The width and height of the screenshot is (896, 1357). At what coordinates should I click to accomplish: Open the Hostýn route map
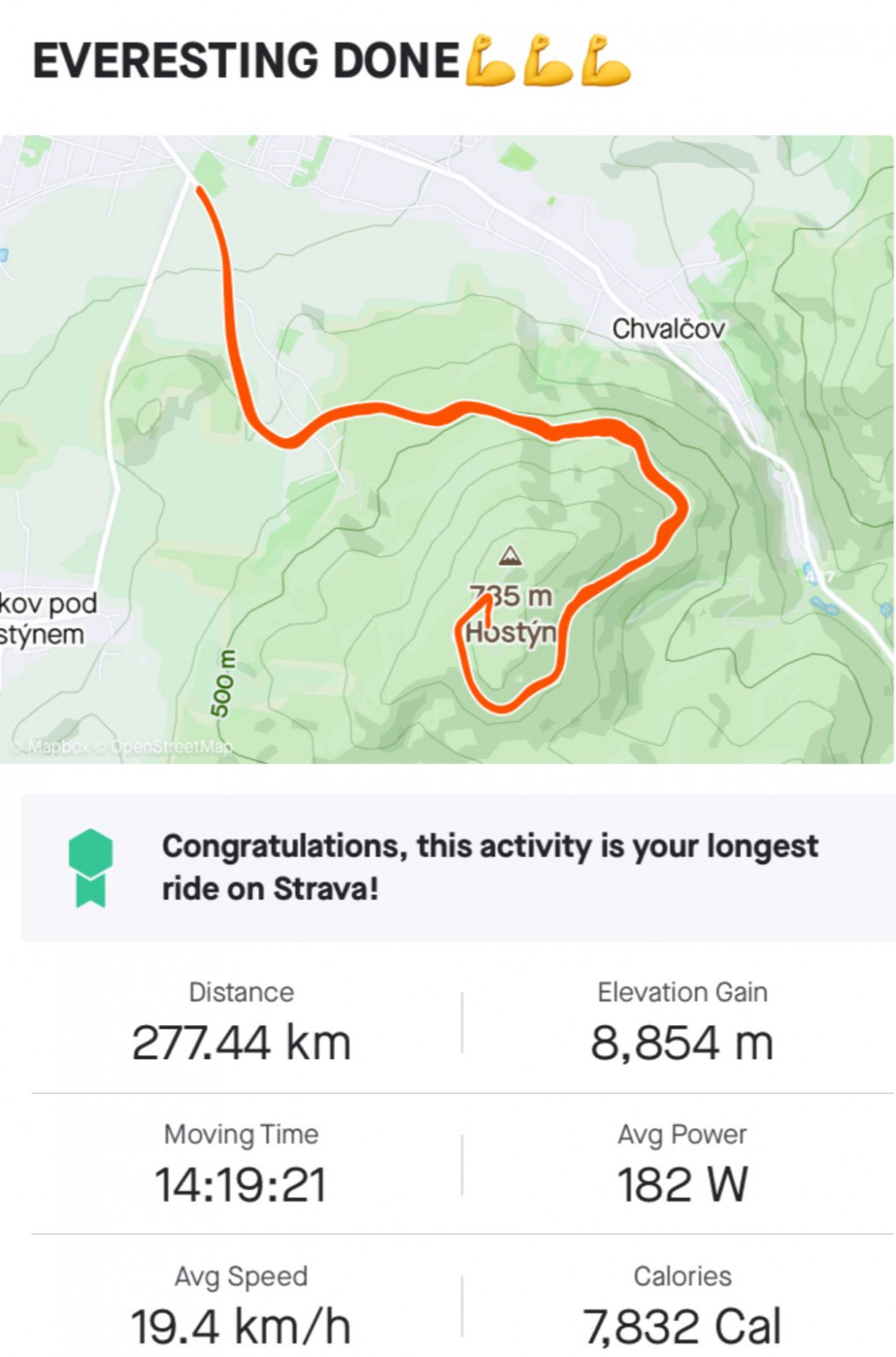[446, 448]
